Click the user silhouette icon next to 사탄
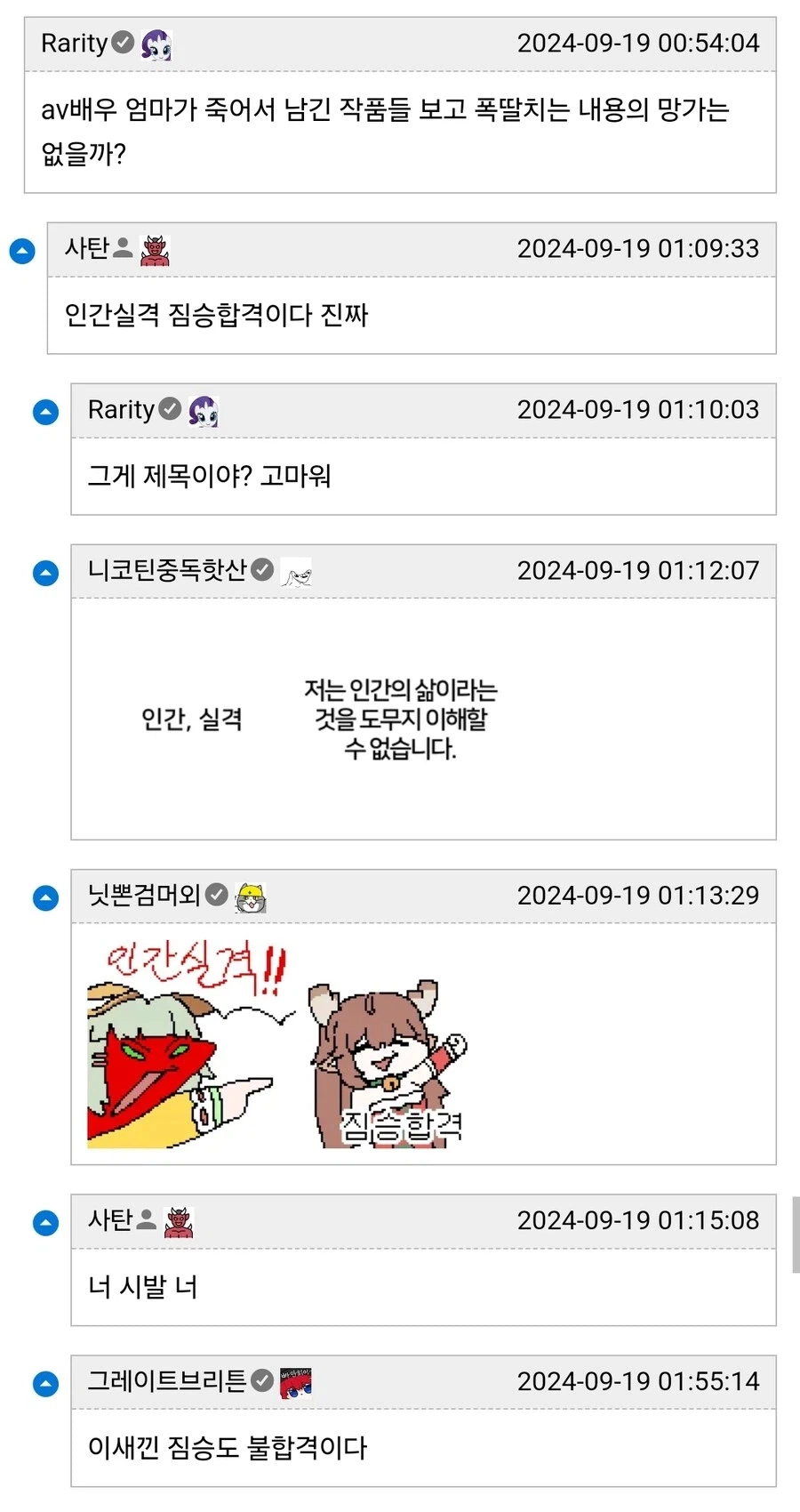 point(124,247)
